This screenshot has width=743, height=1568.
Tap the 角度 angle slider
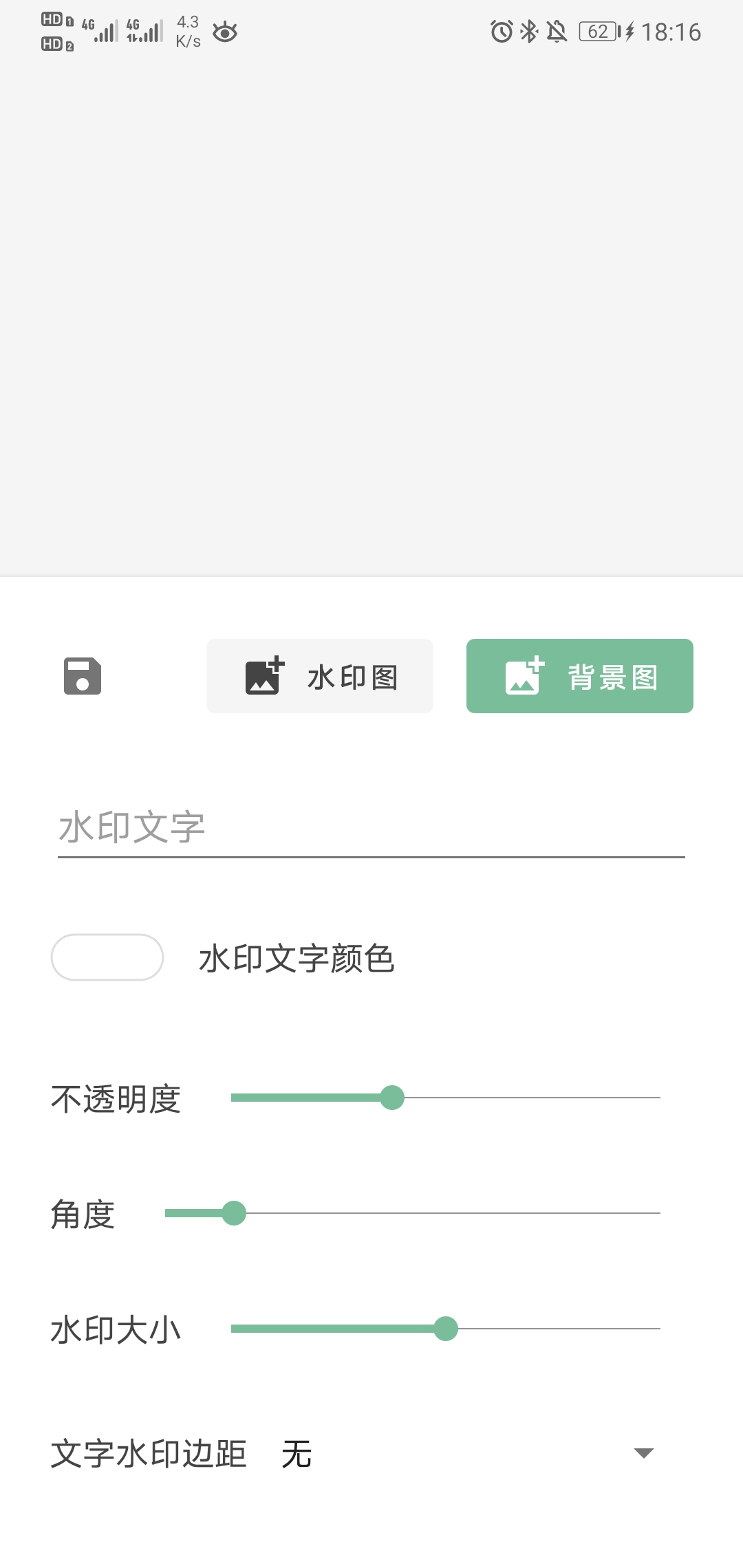click(412, 1213)
